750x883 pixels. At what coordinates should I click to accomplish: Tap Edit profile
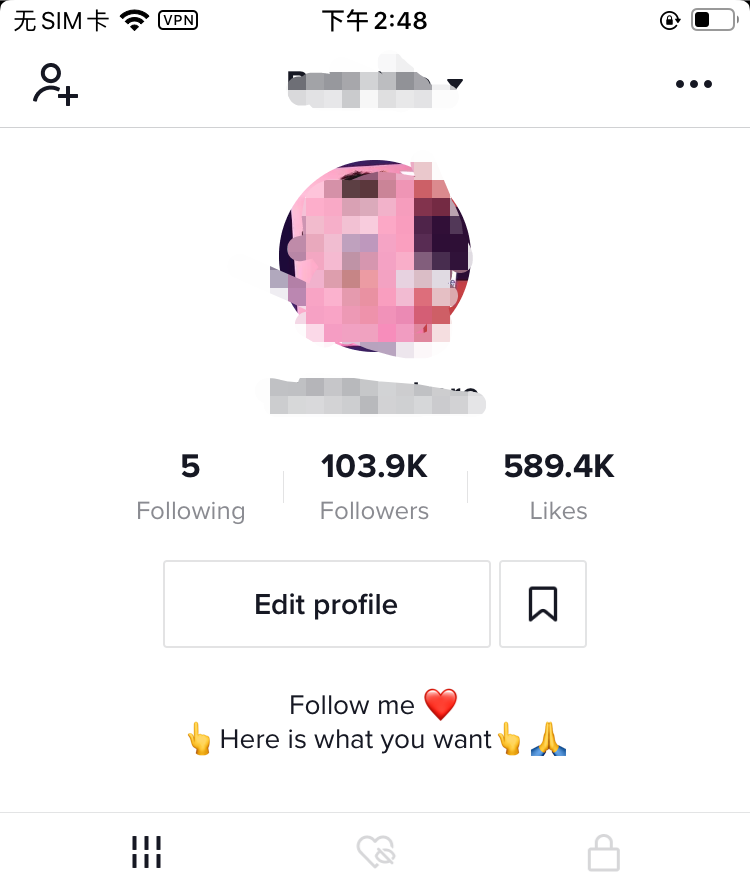point(326,604)
